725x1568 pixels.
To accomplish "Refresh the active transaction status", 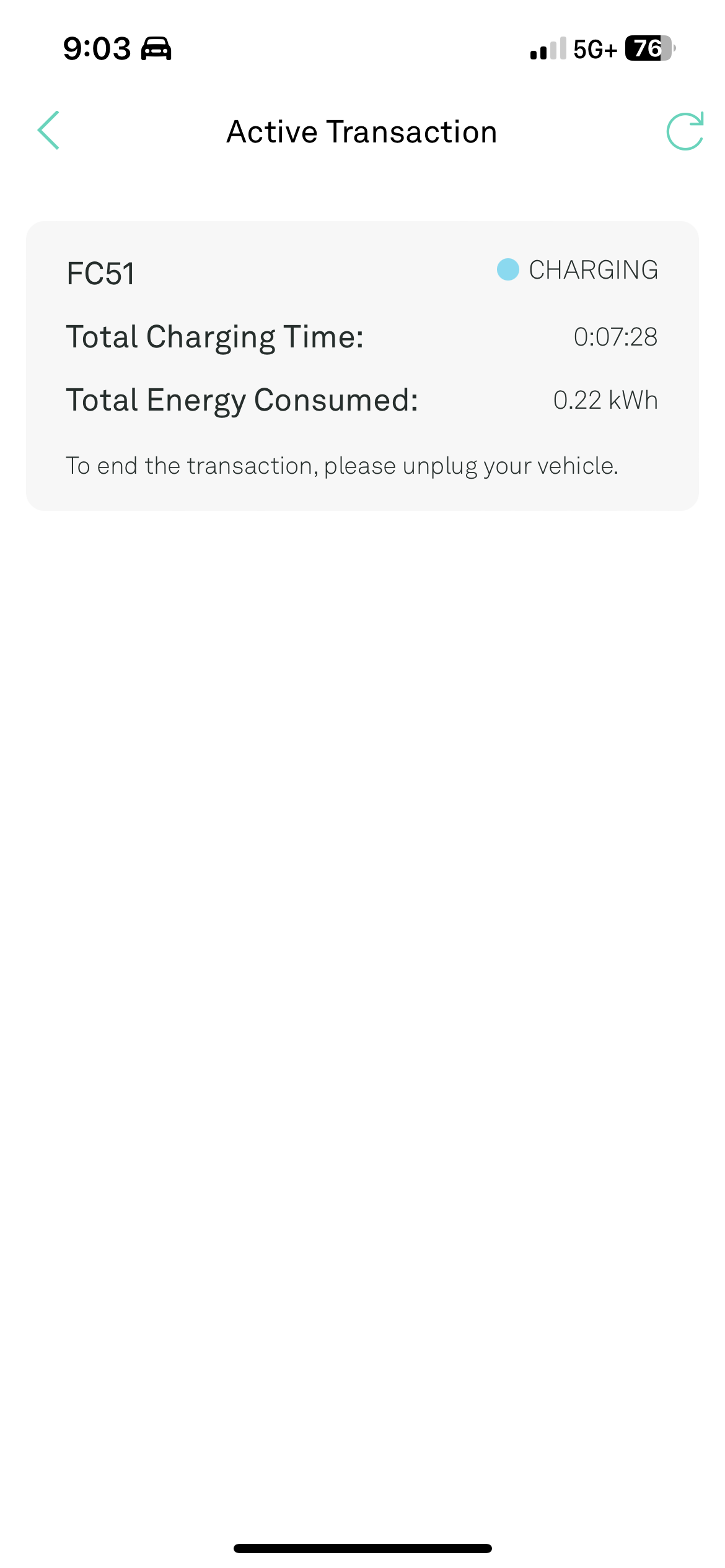I will click(x=685, y=131).
